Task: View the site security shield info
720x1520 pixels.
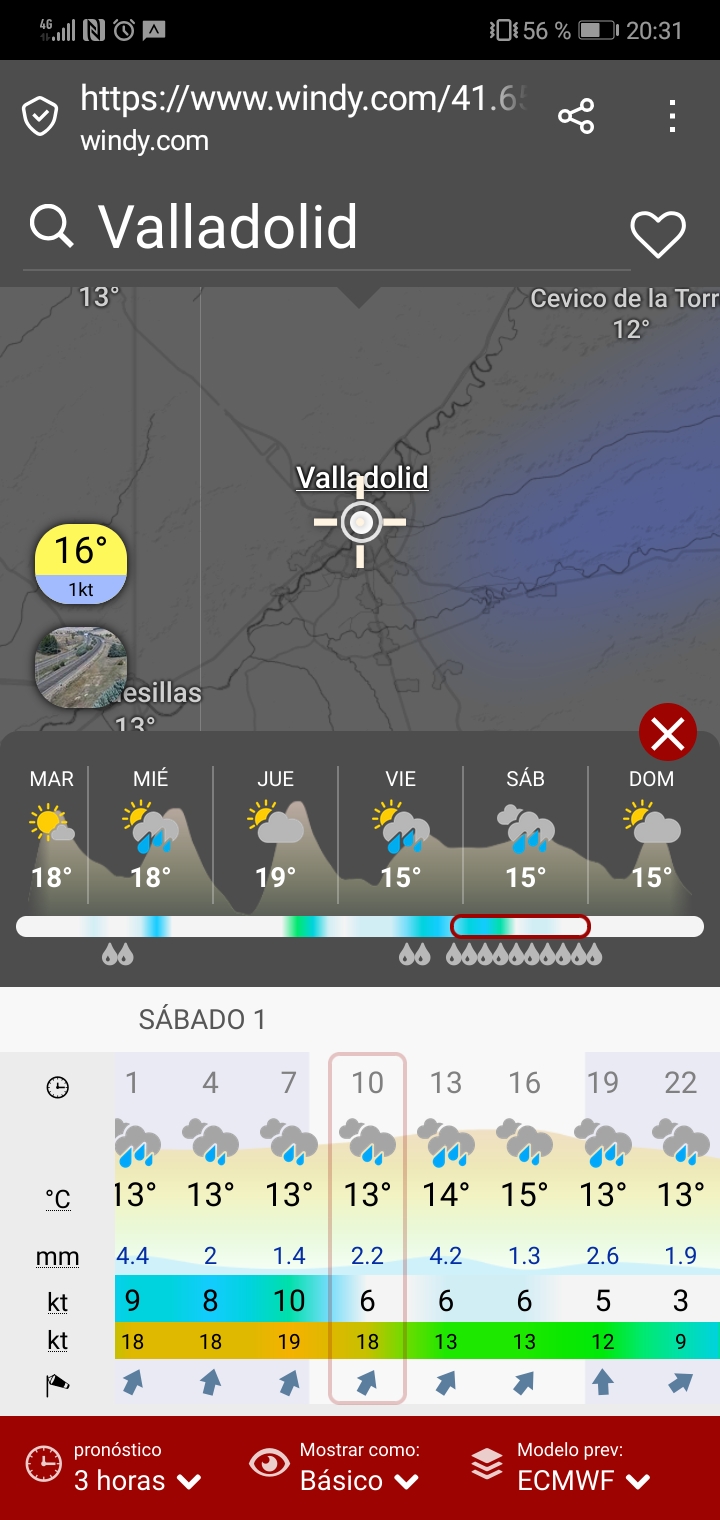Action: coord(40,117)
